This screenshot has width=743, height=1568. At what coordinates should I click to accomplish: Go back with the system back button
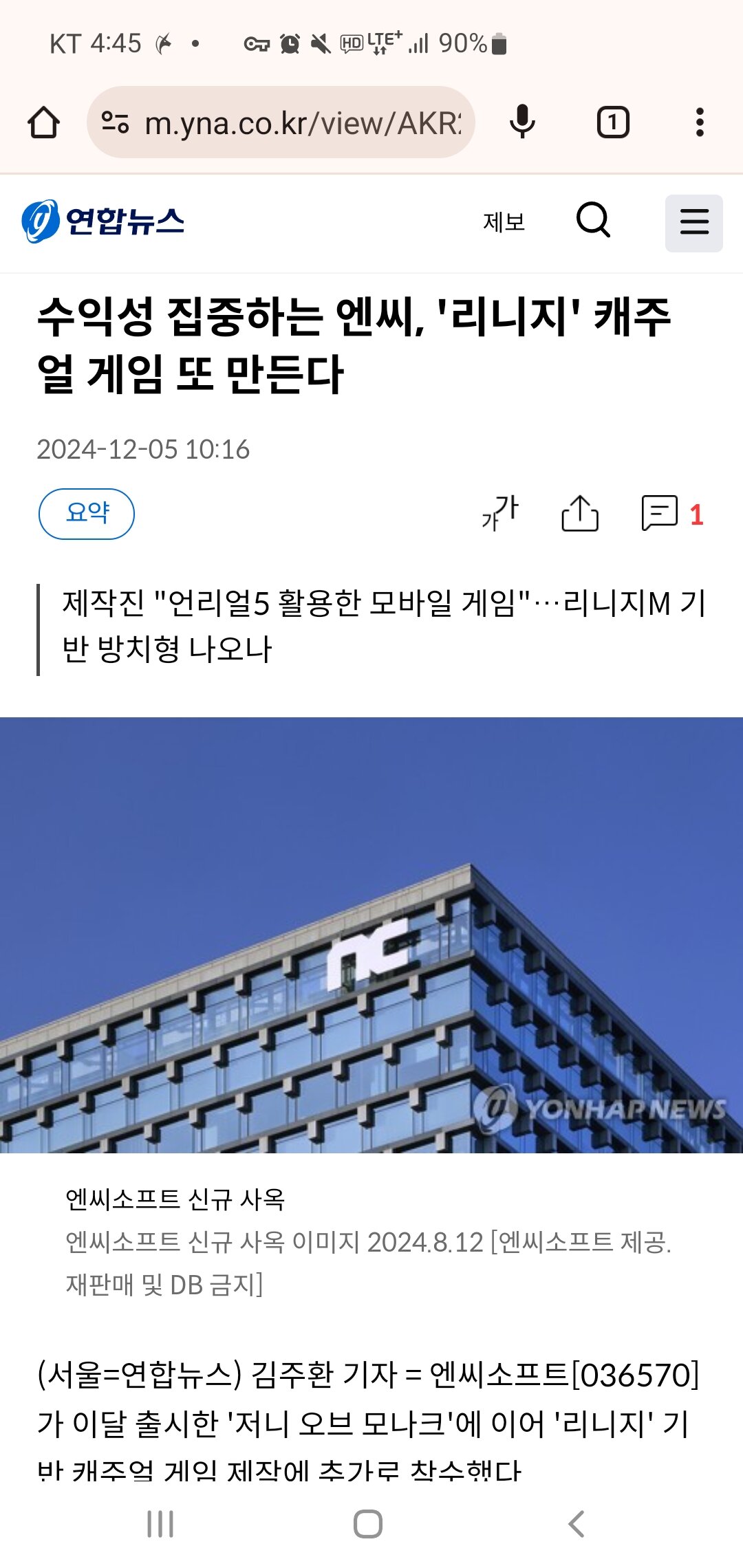577,1523
